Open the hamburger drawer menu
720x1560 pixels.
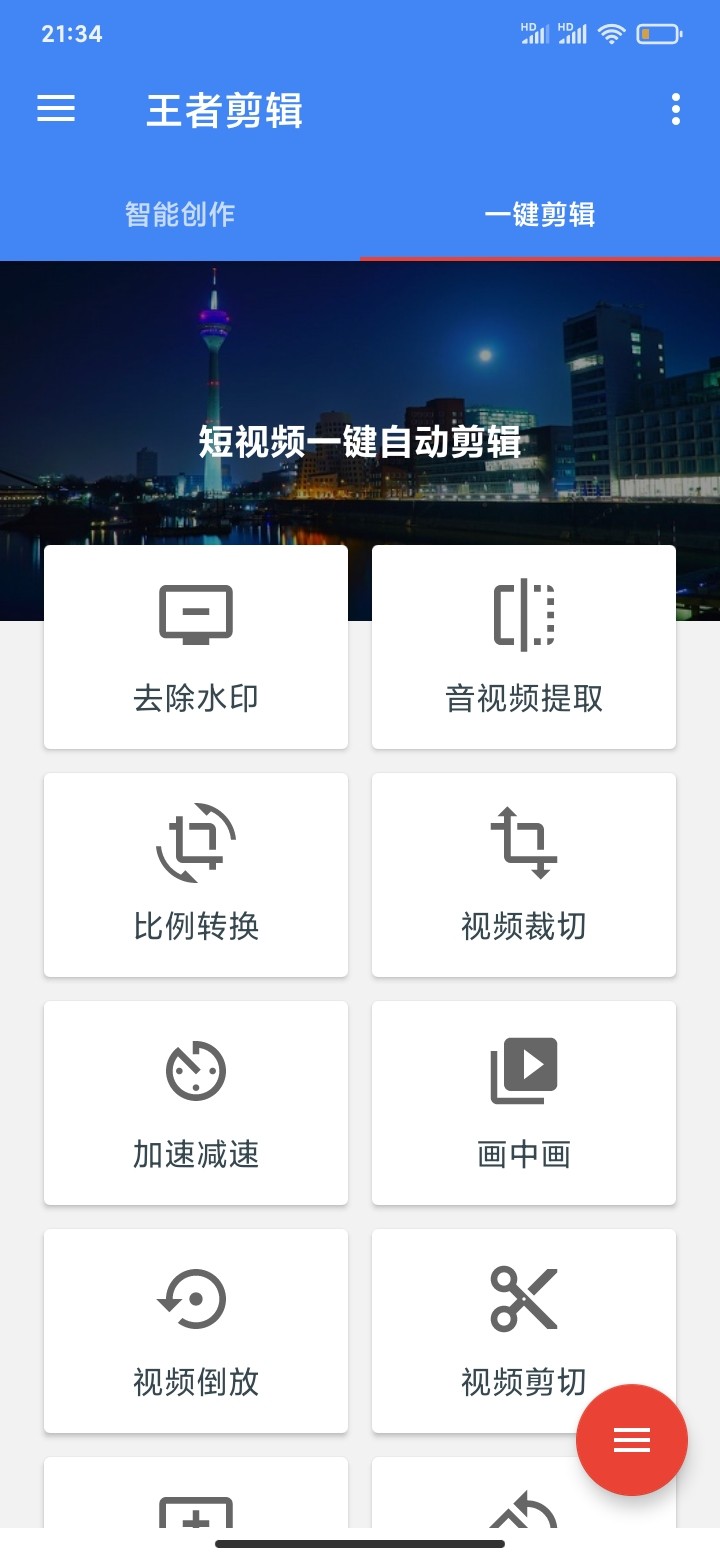[x=56, y=109]
